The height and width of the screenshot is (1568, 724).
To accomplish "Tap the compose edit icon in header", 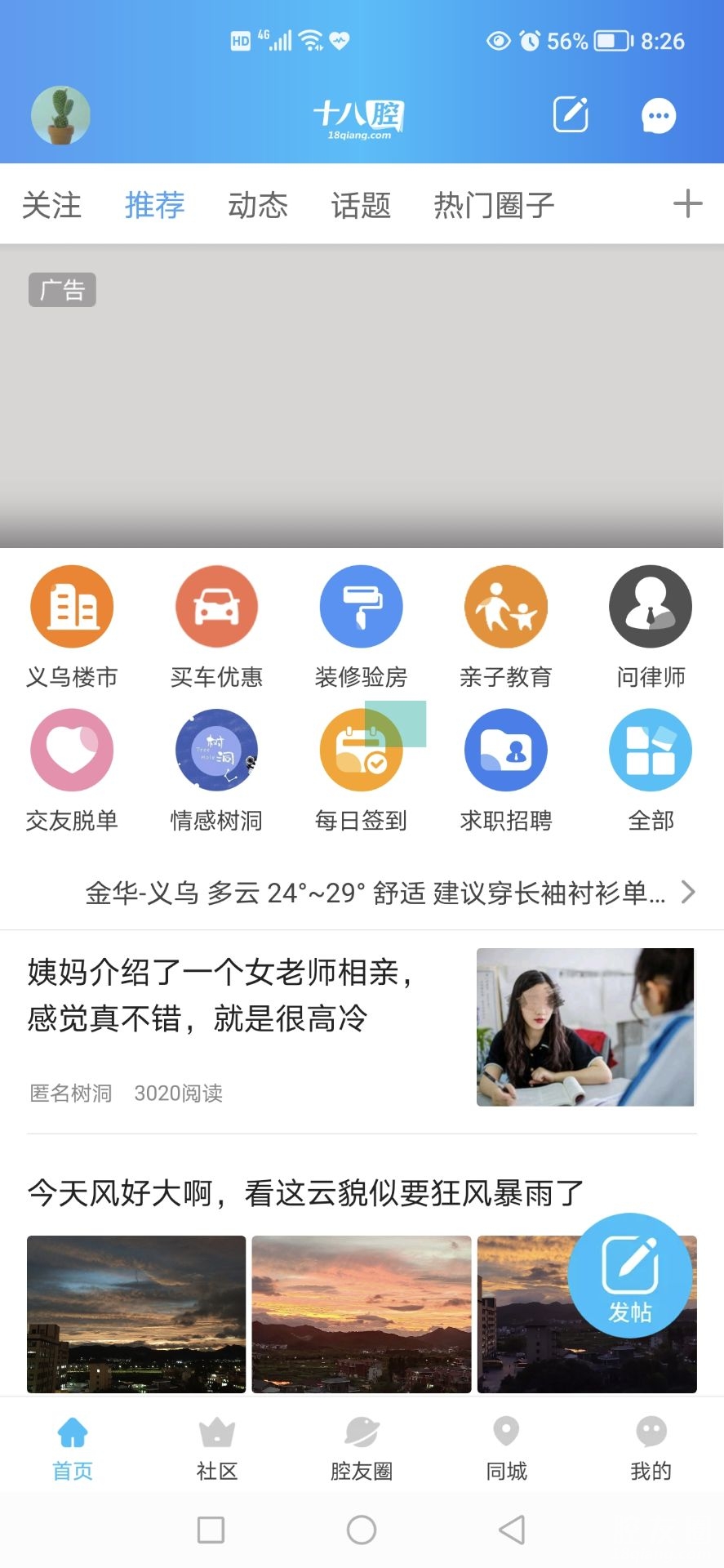I will pyautogui.click(x=571, y=114).
